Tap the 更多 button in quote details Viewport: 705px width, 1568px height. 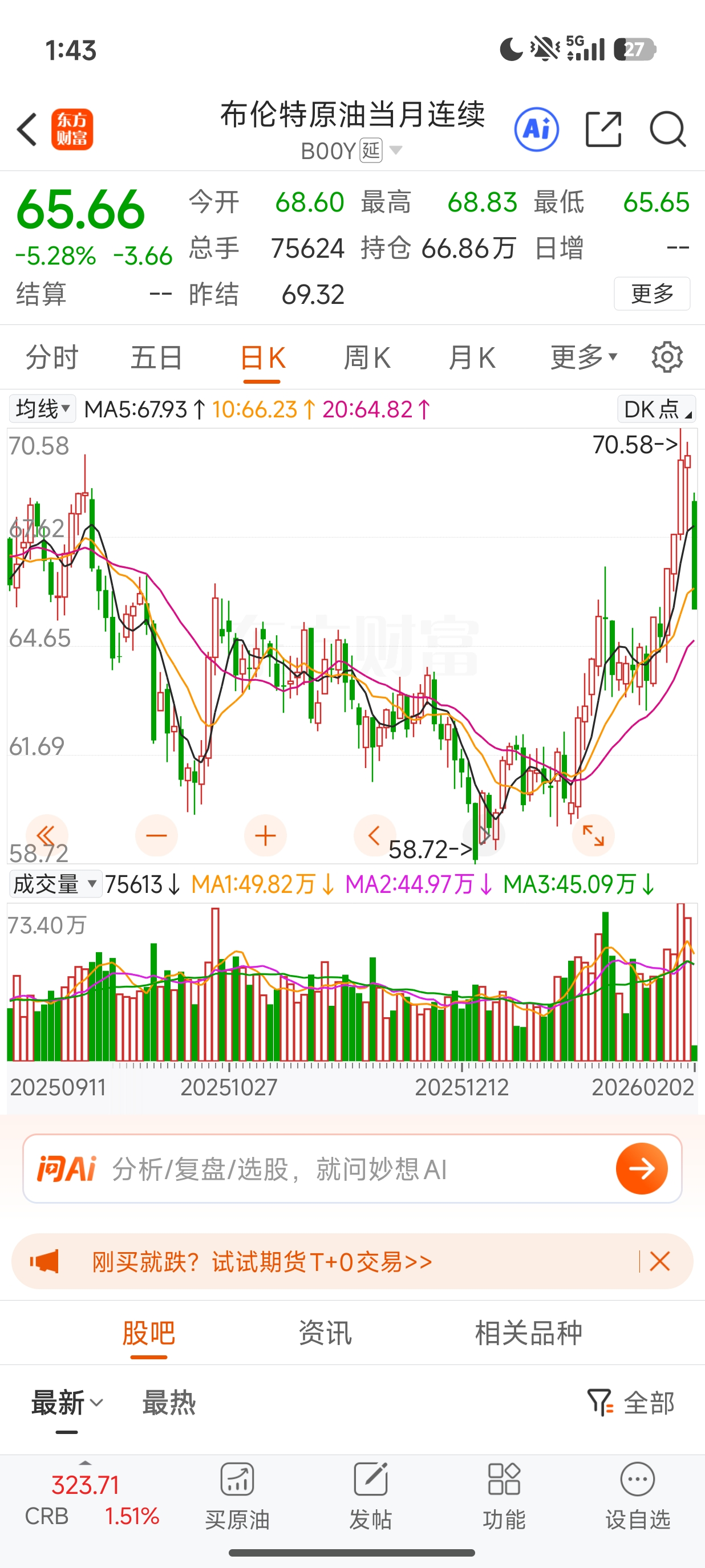pos(651,294)
